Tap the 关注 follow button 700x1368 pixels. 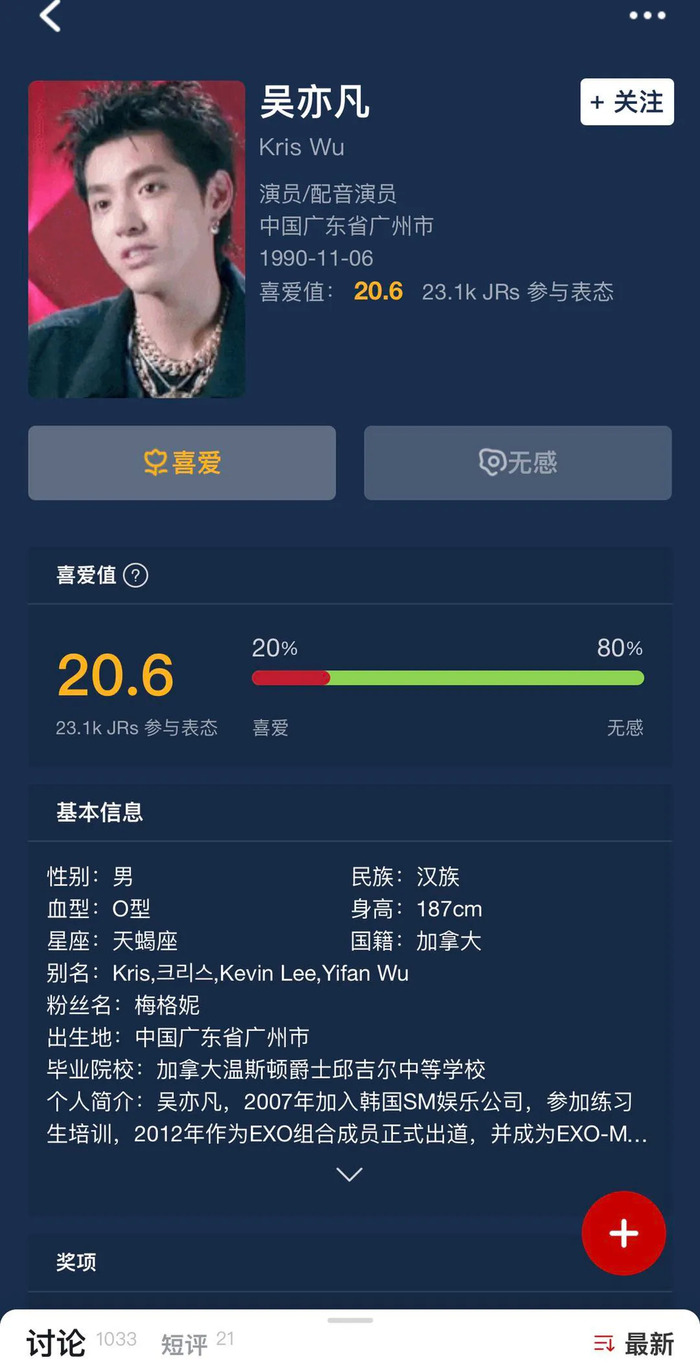pyautogui.click(x=627, y=102)
